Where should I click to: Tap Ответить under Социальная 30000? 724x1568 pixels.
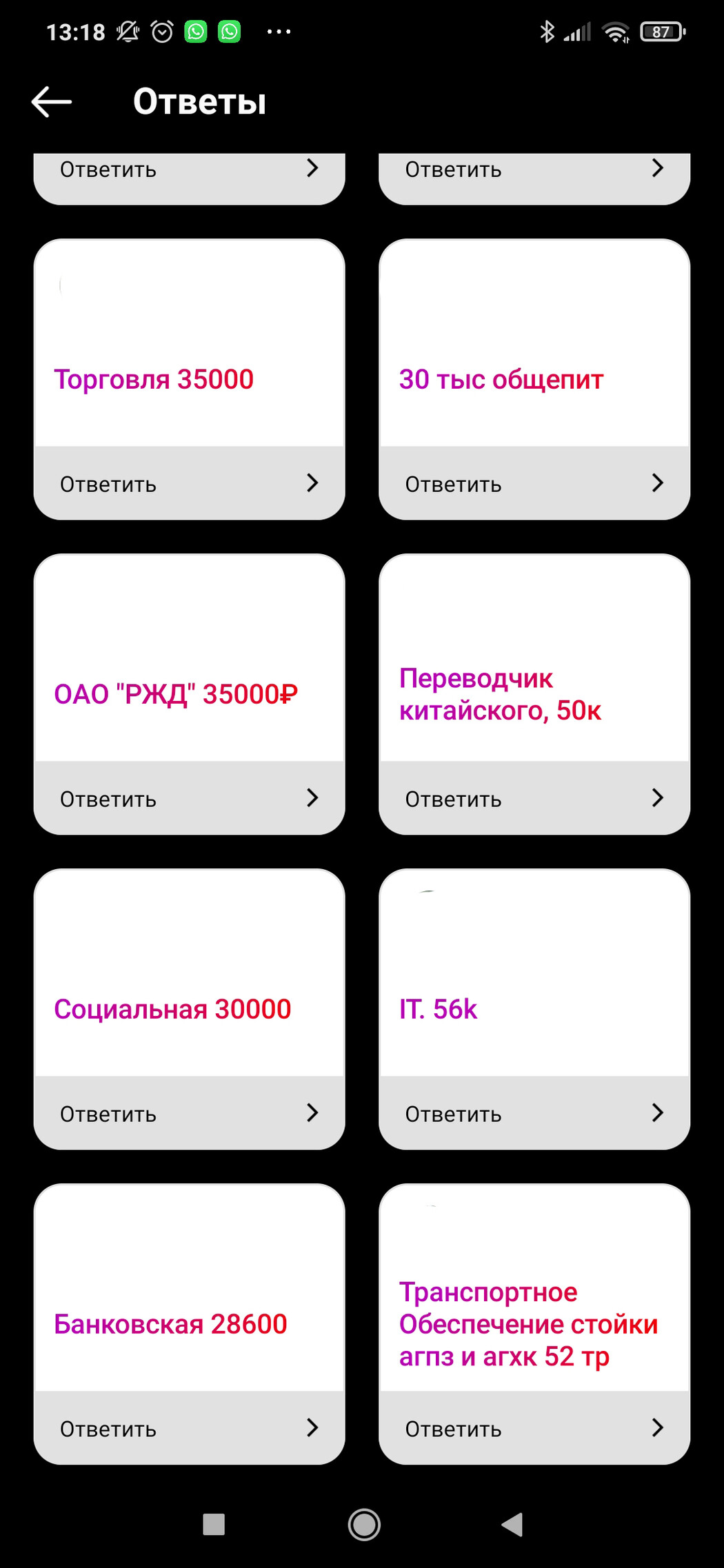tap(189, 1113)
